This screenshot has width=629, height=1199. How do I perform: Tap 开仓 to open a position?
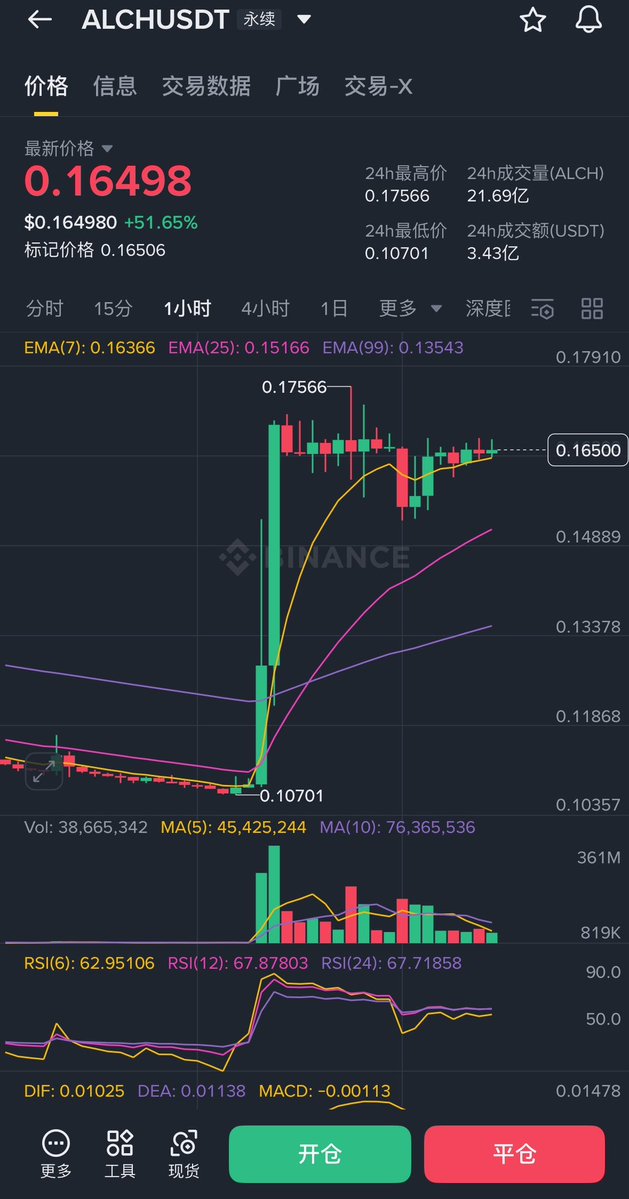(320, 1154)
